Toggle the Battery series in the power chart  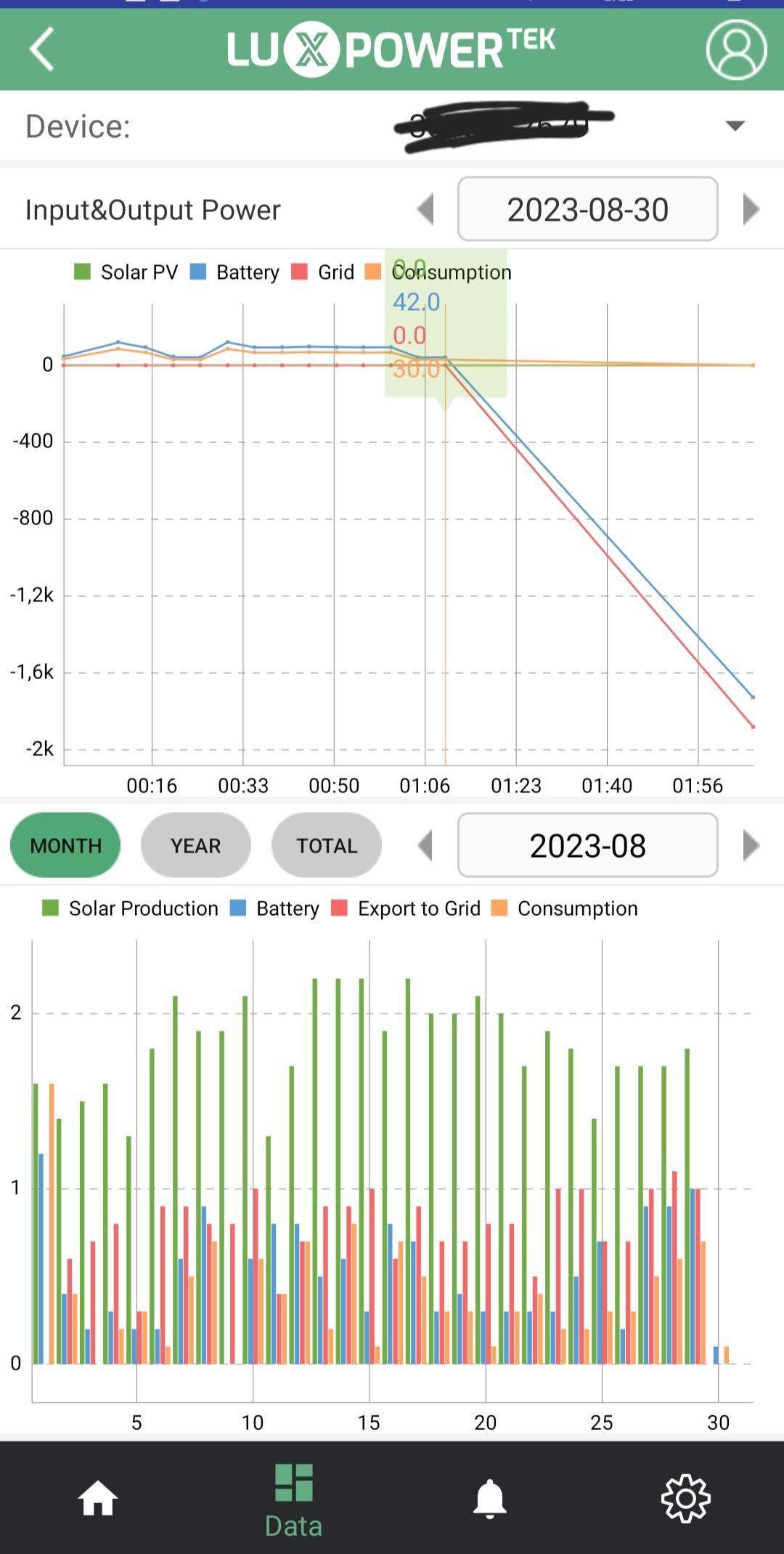click(x=234, y=272)
